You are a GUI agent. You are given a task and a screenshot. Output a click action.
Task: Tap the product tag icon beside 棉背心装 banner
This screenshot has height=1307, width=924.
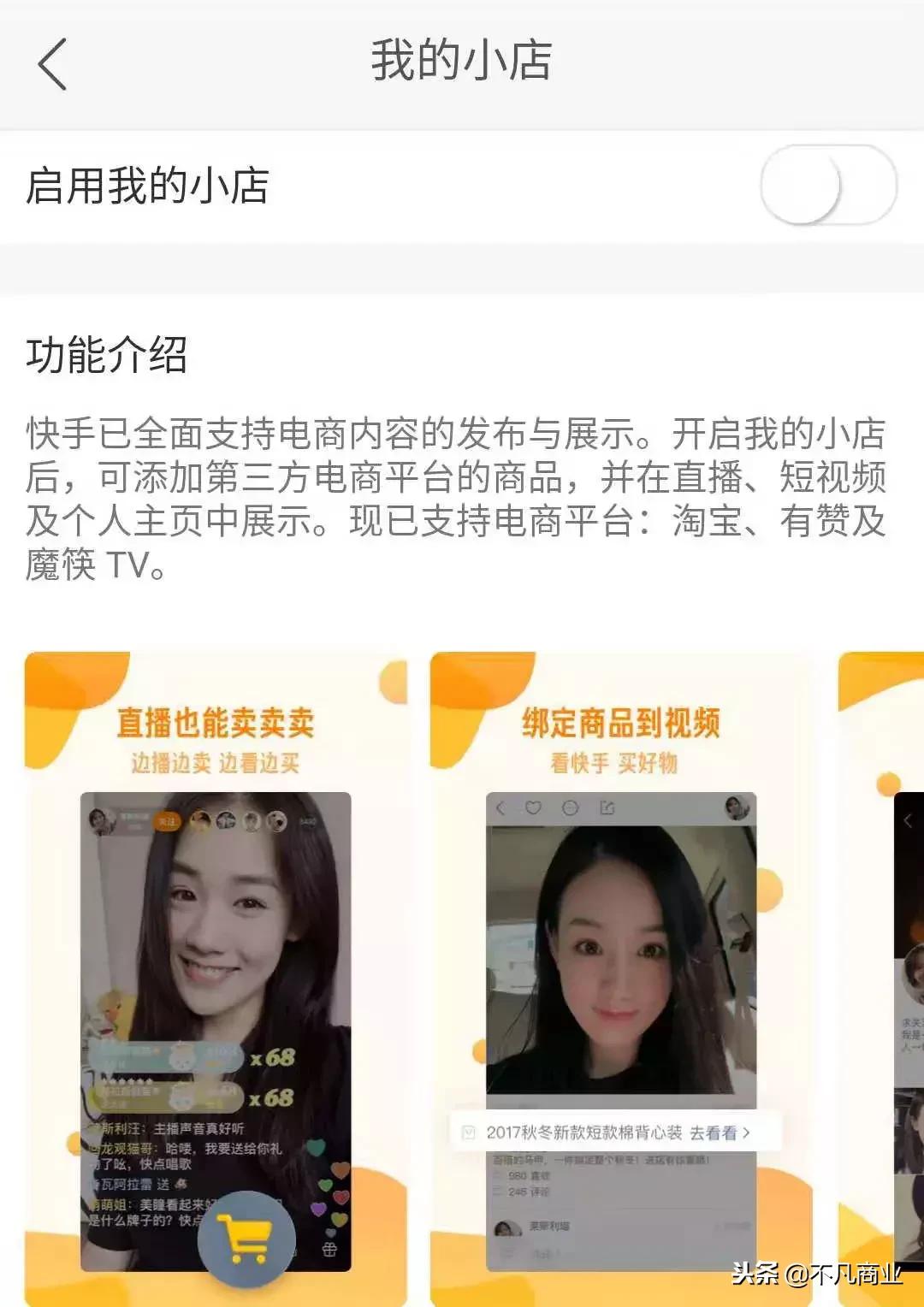pos(467,1133)
